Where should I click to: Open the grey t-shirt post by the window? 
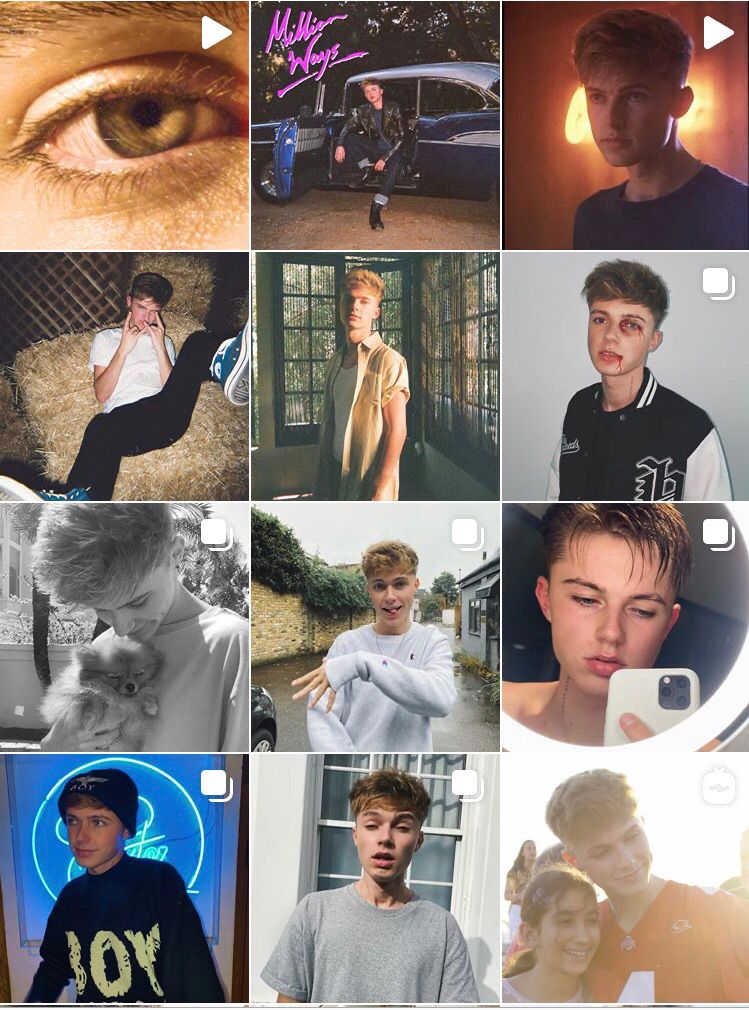click(x=375, y=878)
